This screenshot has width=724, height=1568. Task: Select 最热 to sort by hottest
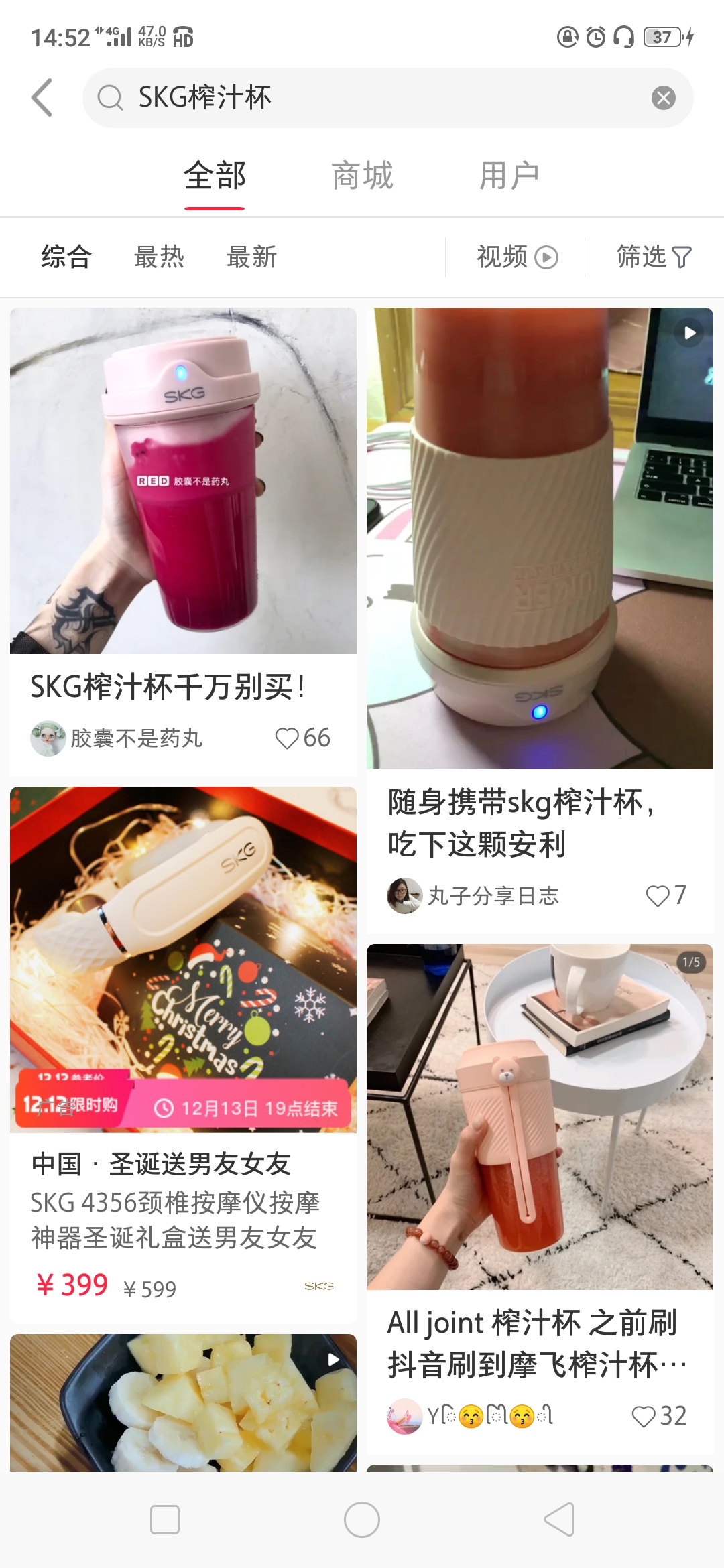(x=160, y=257)
